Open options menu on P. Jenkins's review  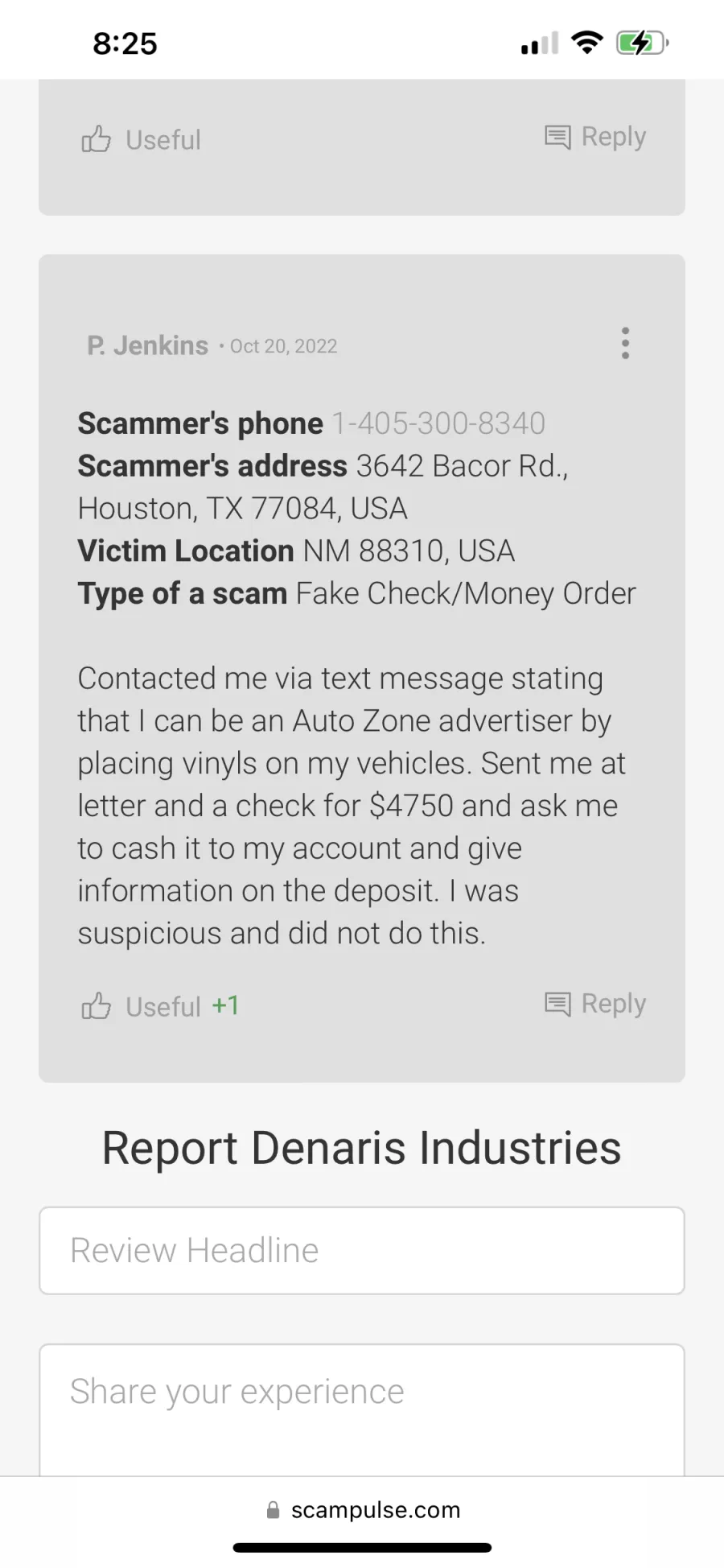coord(625,344)
